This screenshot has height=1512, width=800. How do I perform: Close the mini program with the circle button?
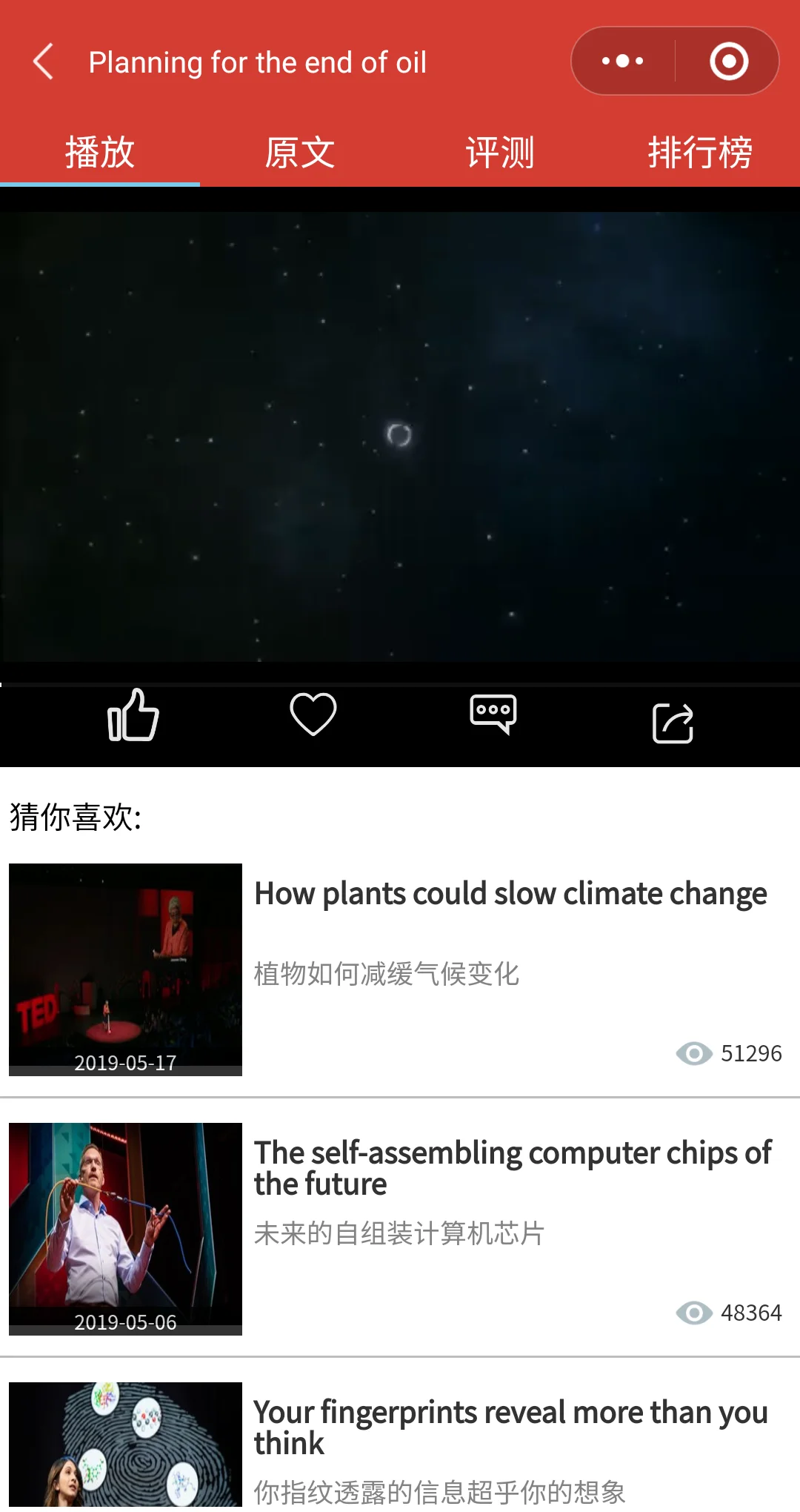[729, 62]
